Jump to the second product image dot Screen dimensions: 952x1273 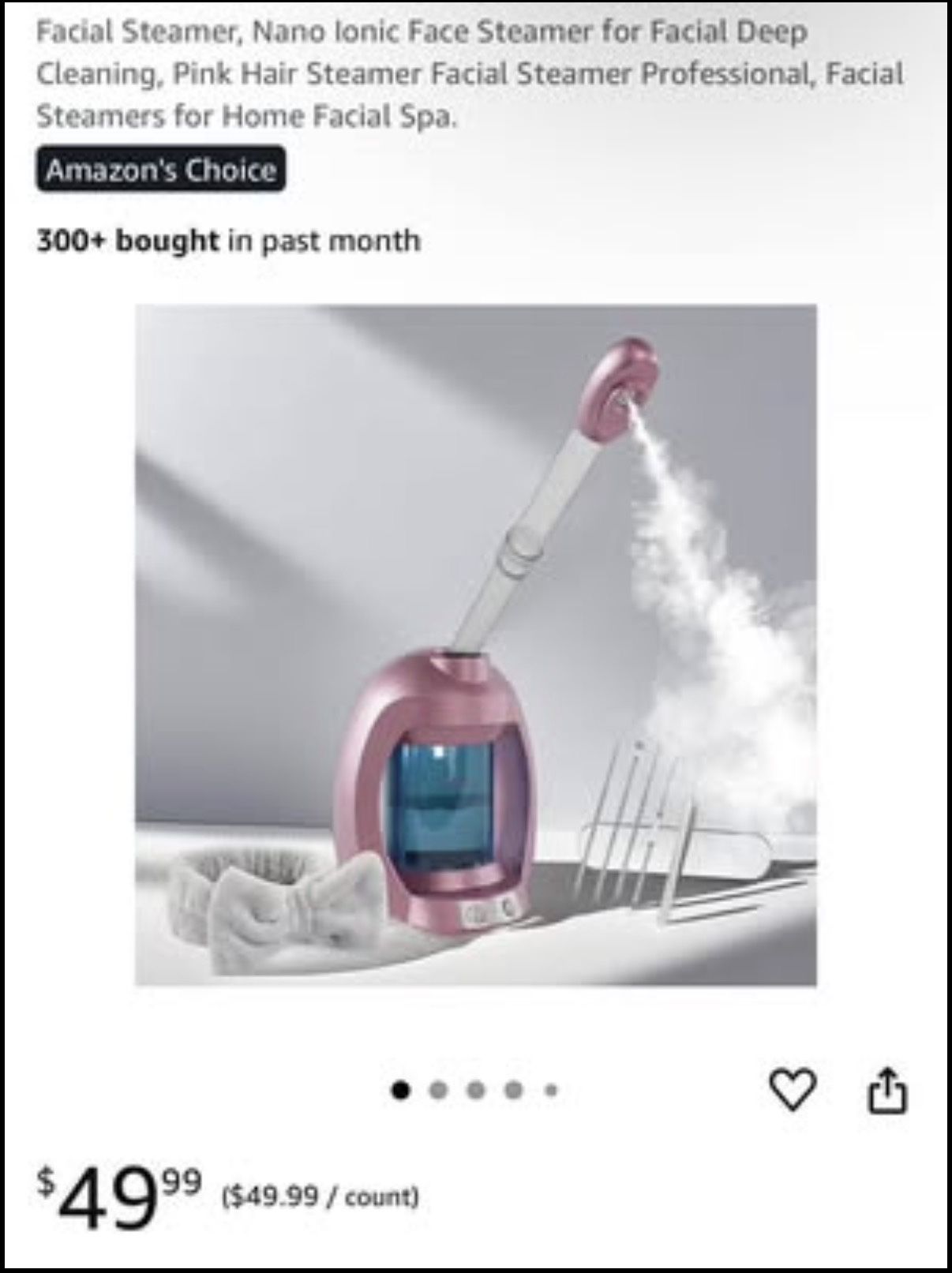pyautogui.click(x=439, y=1091)
